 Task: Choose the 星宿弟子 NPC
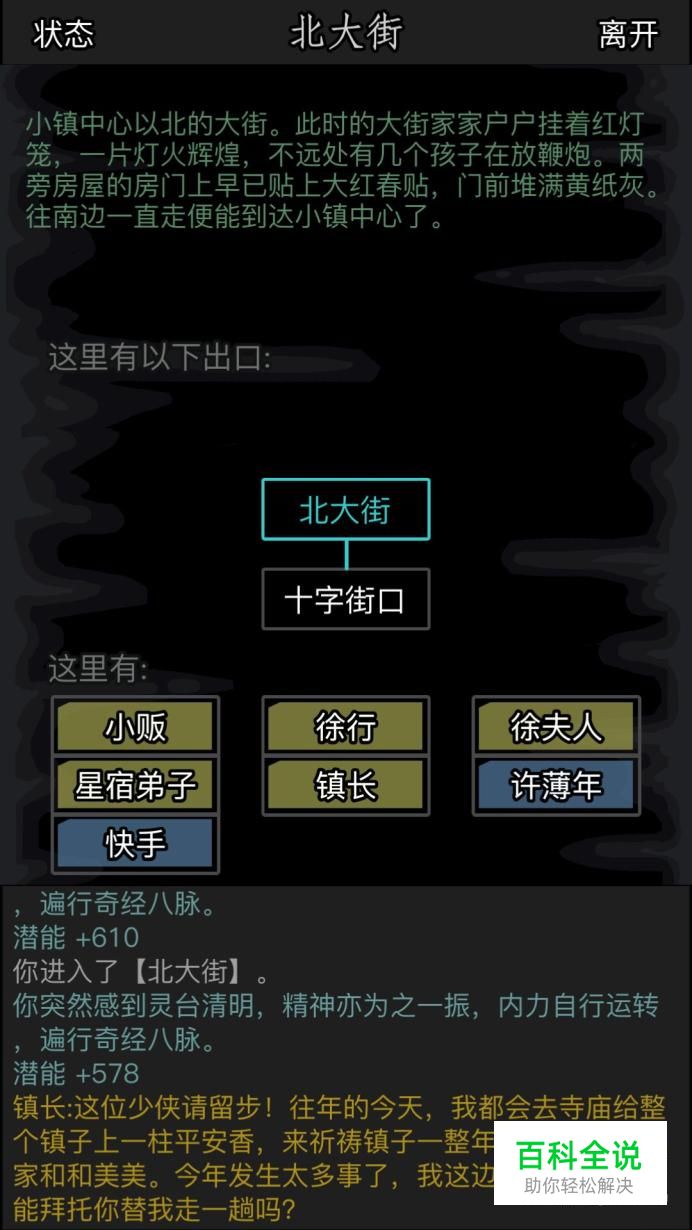point(135,785)
